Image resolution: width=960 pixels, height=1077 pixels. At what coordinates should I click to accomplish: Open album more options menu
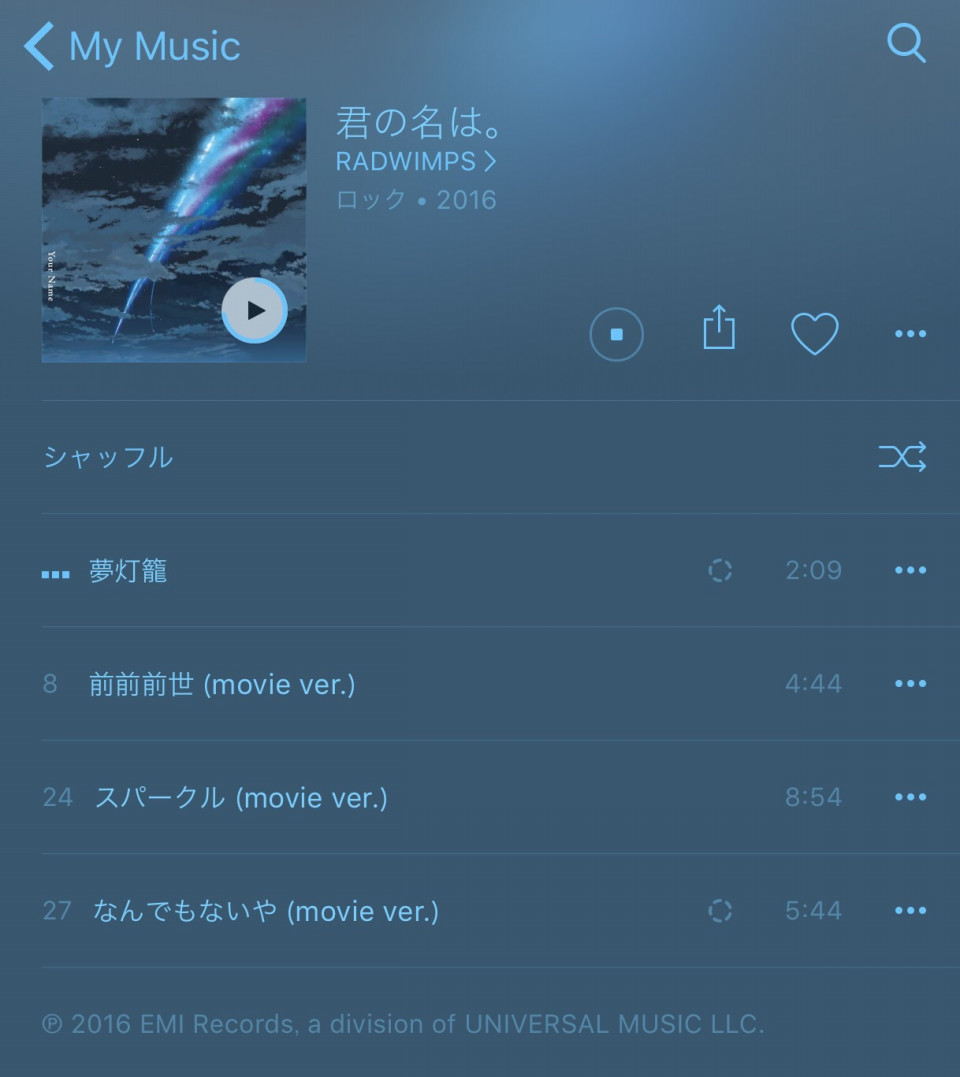pyautogui.click(x=910, y=334)
